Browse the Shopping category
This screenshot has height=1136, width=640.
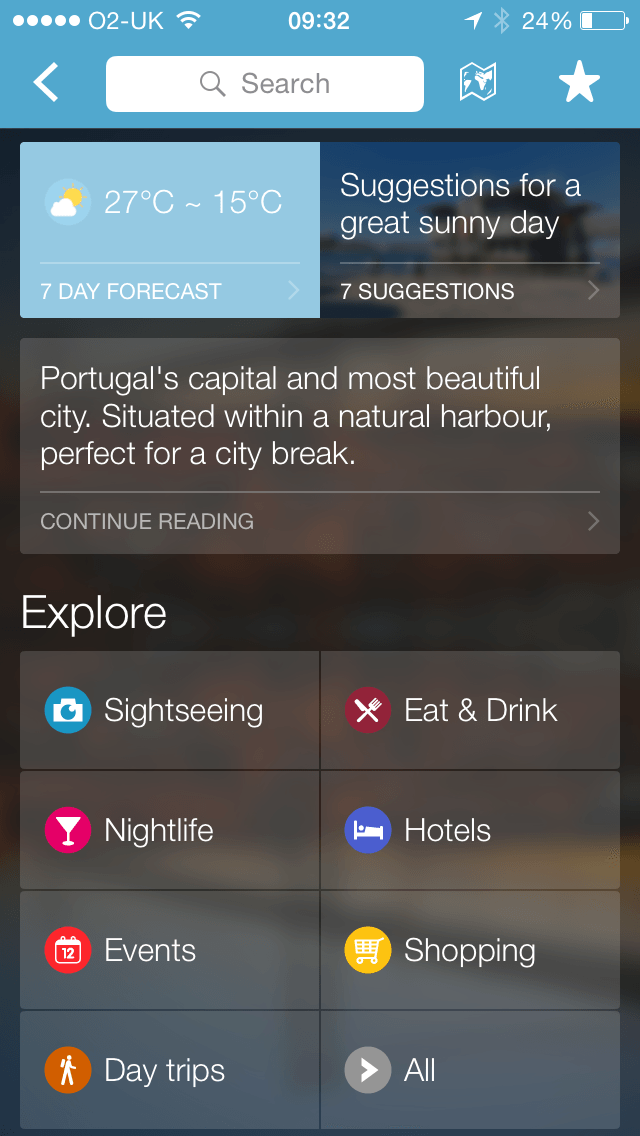(470, 950)
